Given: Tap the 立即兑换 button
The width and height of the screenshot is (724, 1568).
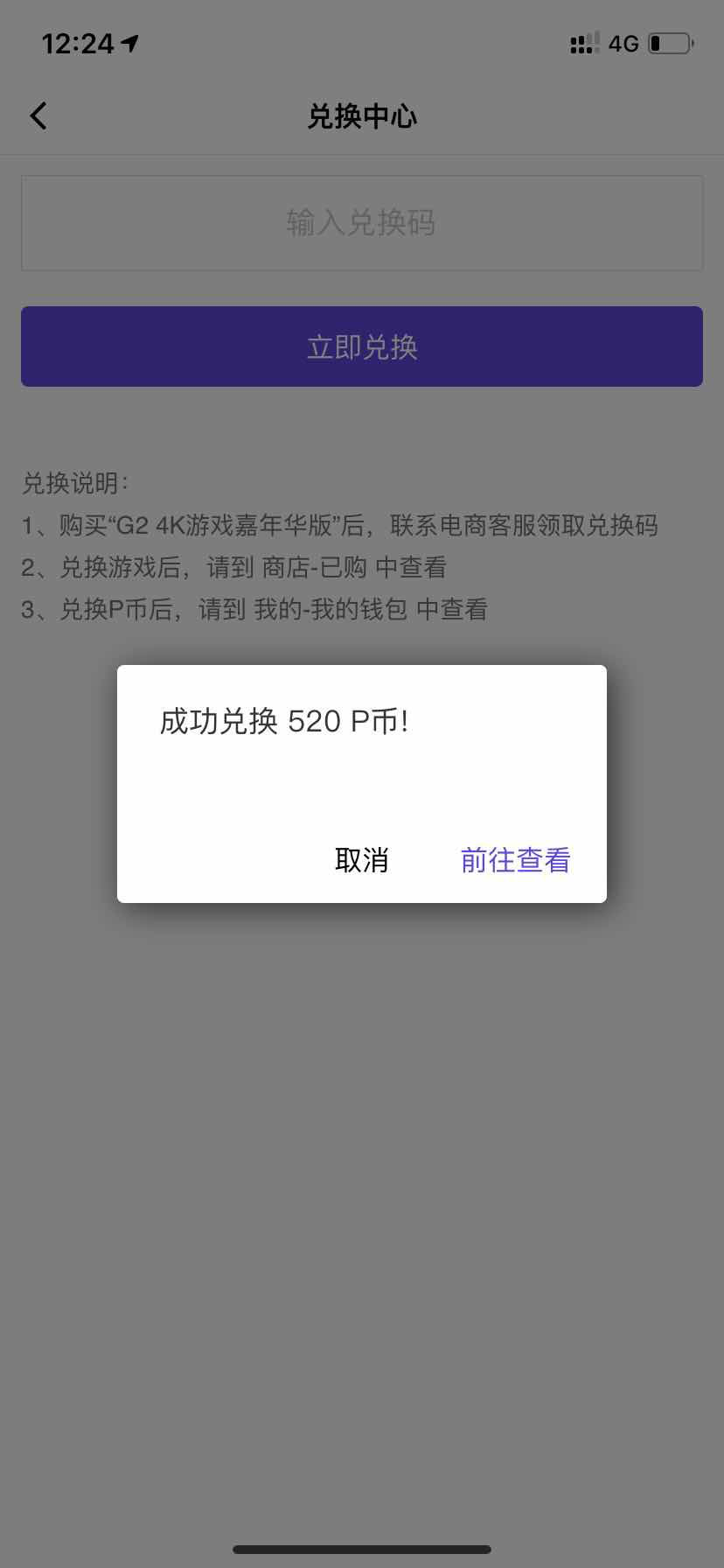Looking at the screenshot, I should (x=362, y=346).
